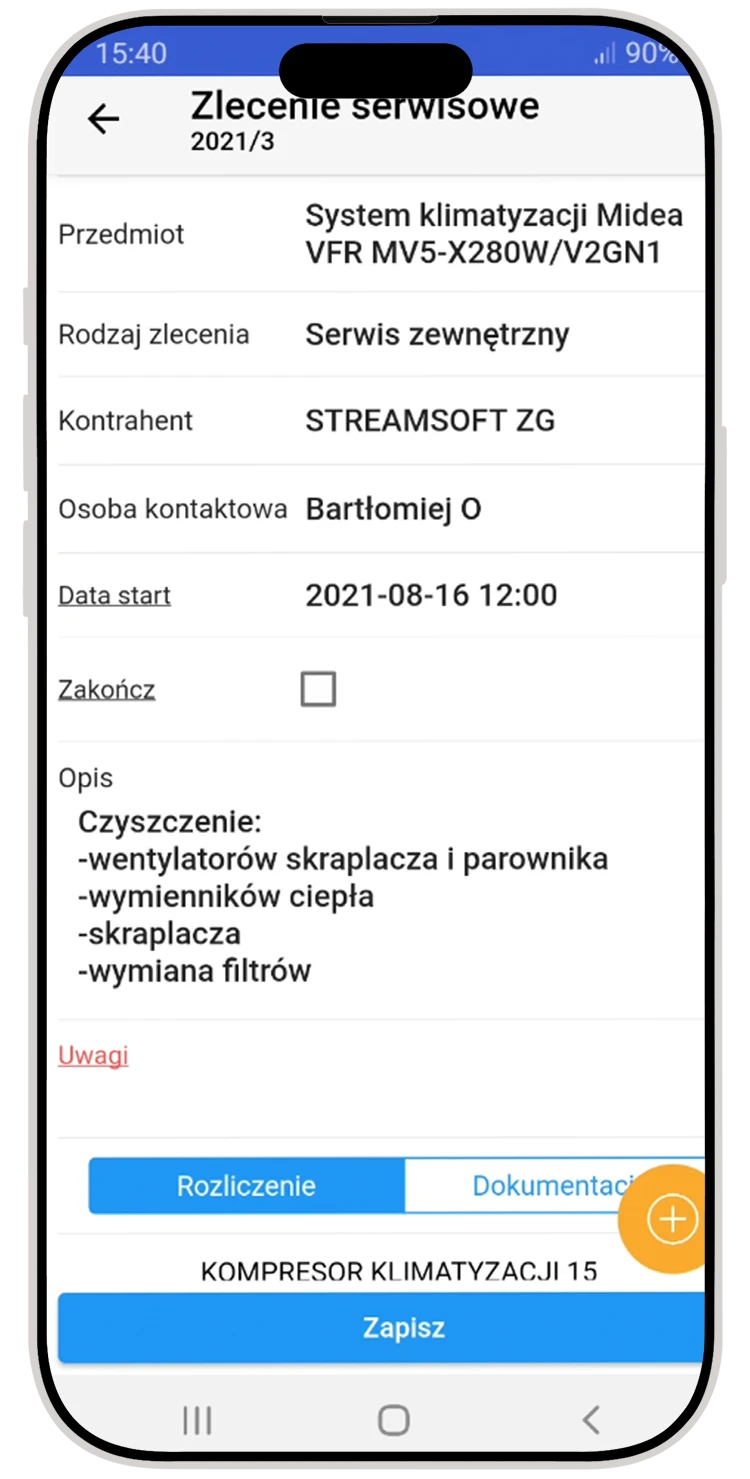Toggle completion status of service order 2021/3
The height and width of the screenshot is (1479, 750).
[318, 687]
